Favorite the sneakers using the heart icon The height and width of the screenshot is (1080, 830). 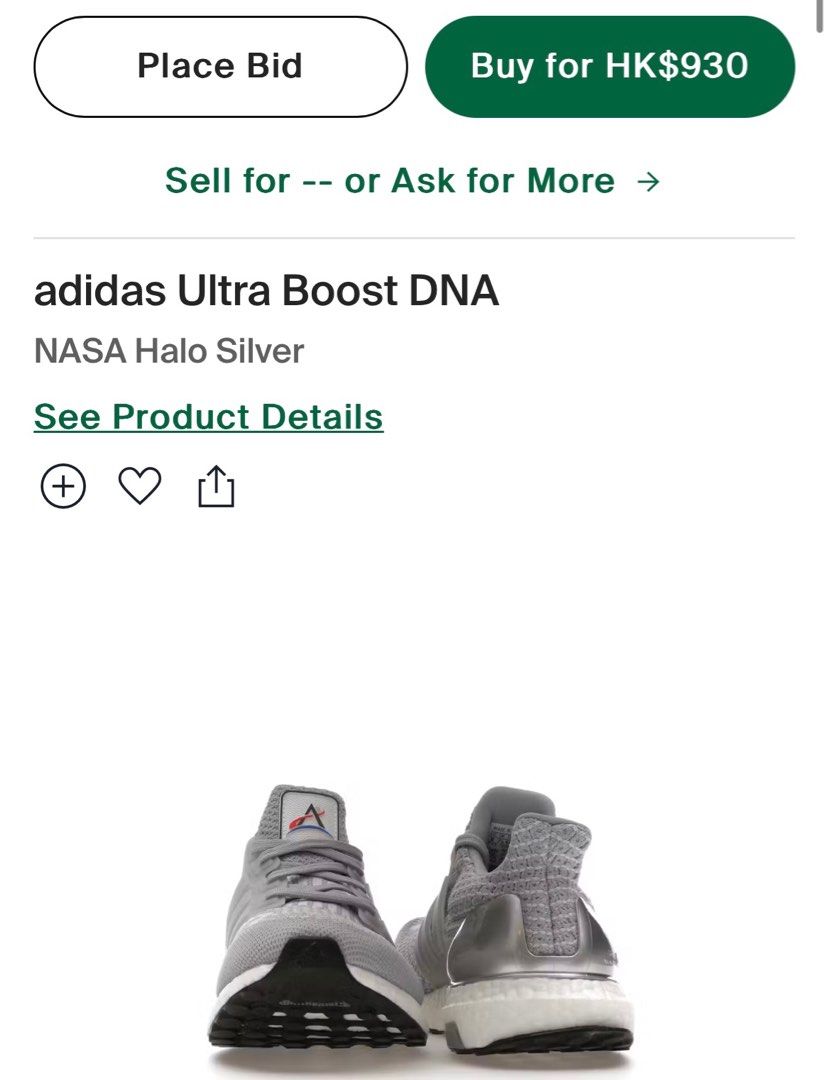142,484
